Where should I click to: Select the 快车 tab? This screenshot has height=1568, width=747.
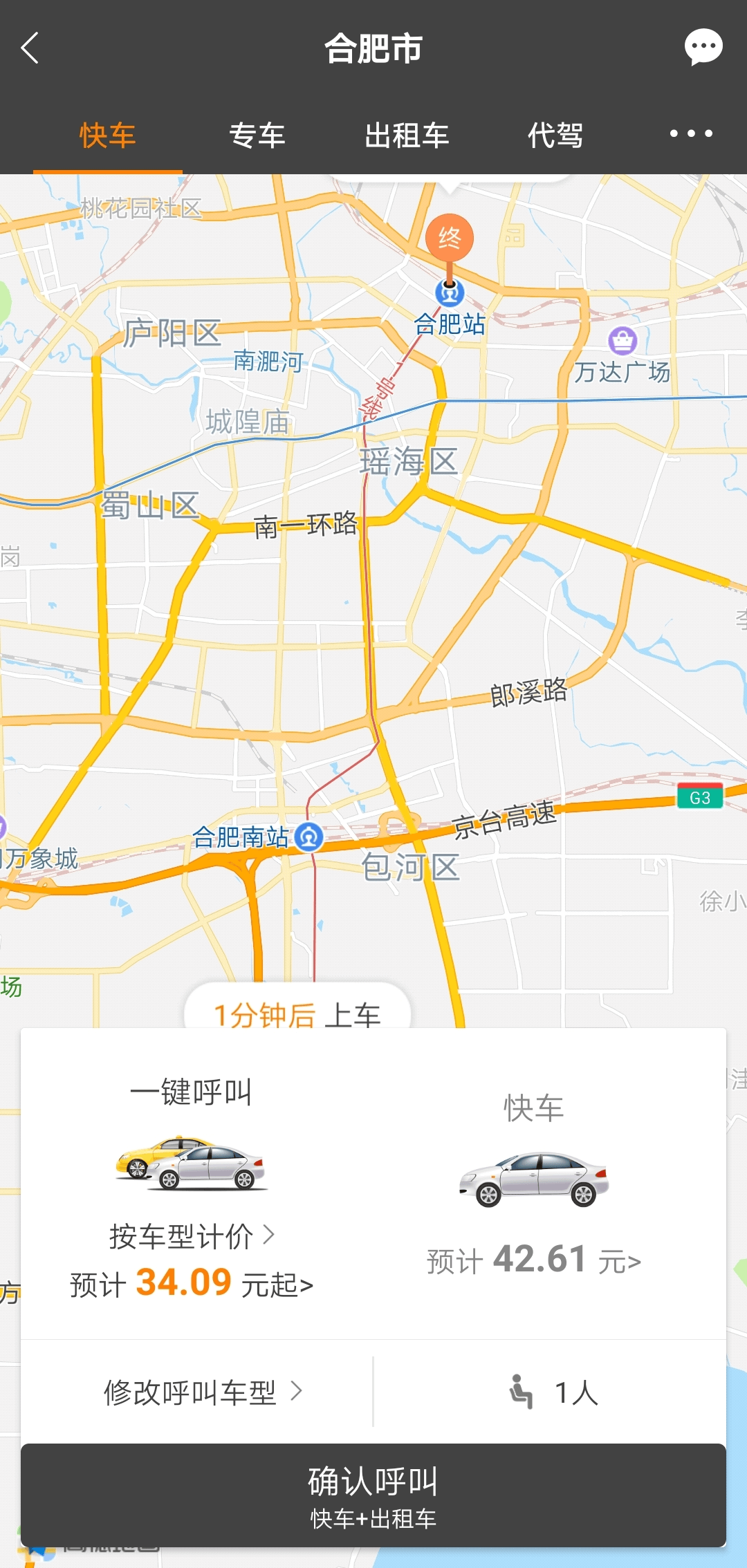(107, 136)
